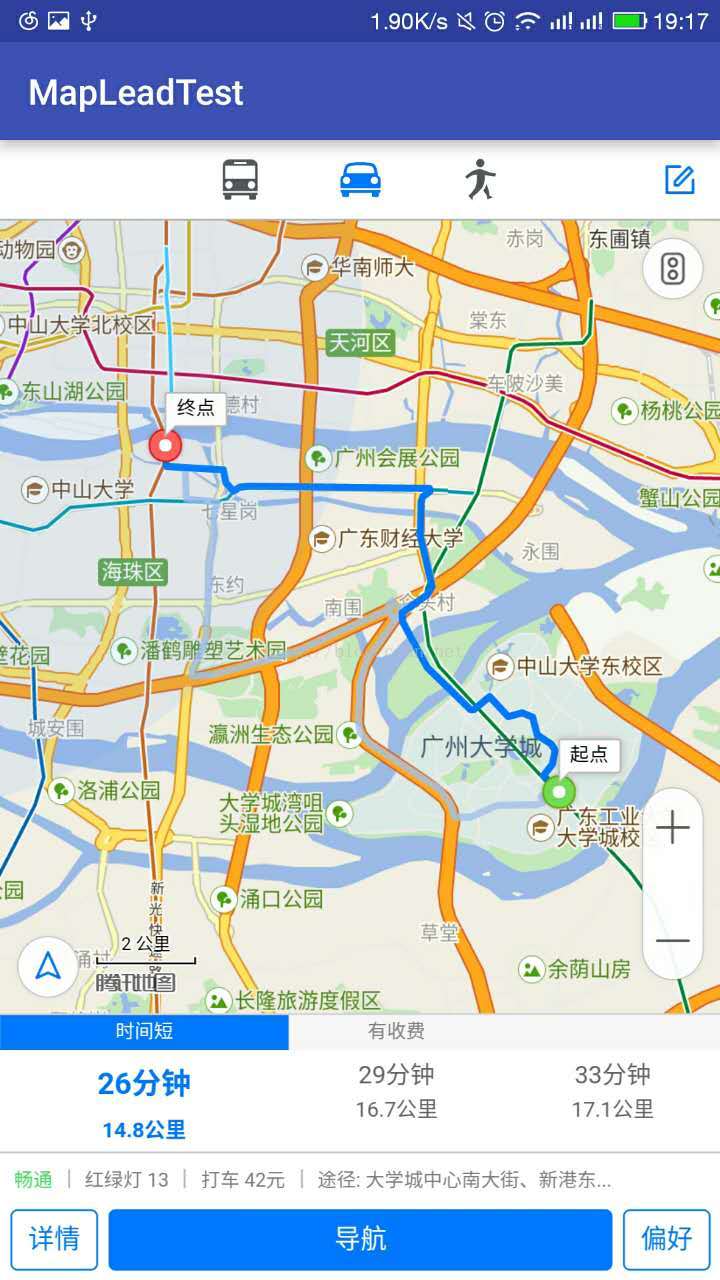Tap the 终点 destination marker

(x=165, y=446)
